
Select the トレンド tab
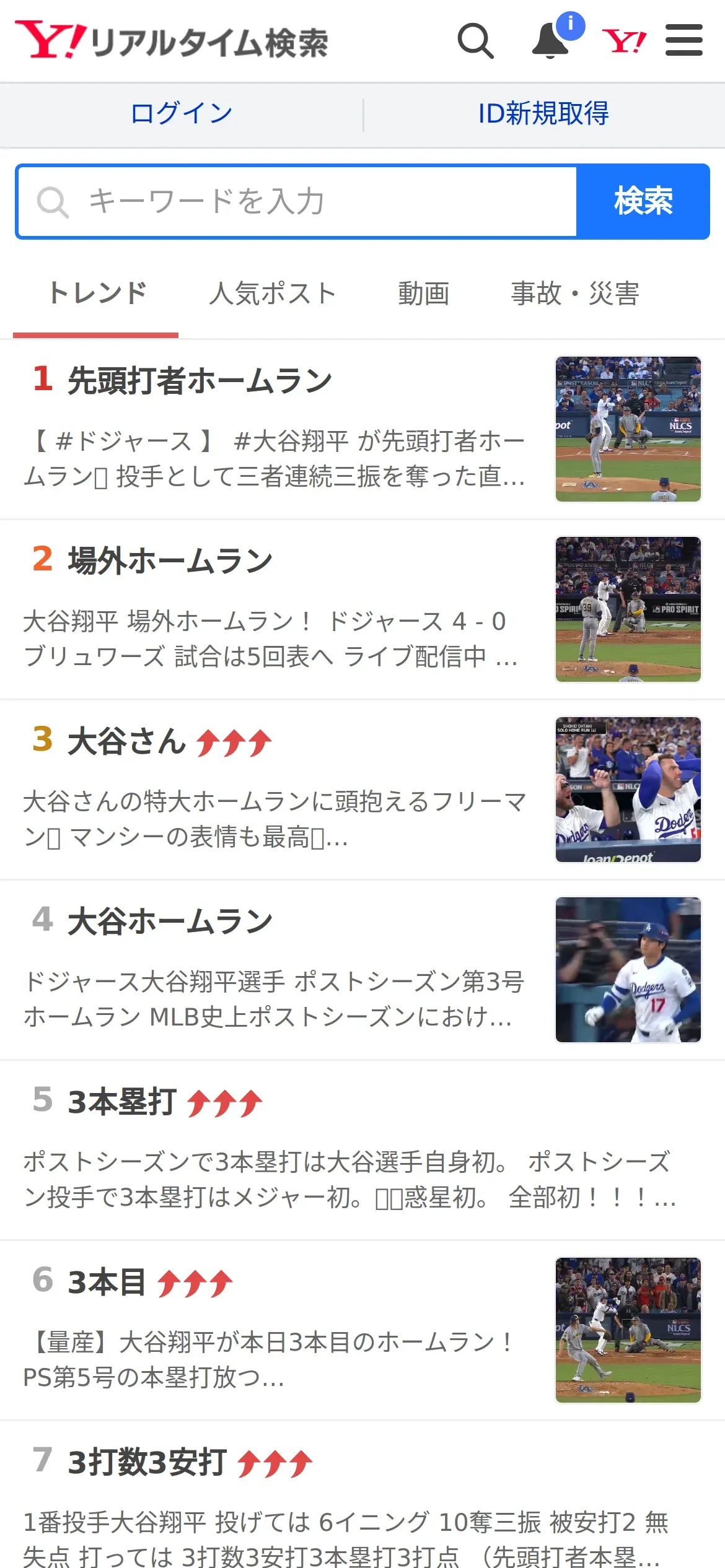97,294
